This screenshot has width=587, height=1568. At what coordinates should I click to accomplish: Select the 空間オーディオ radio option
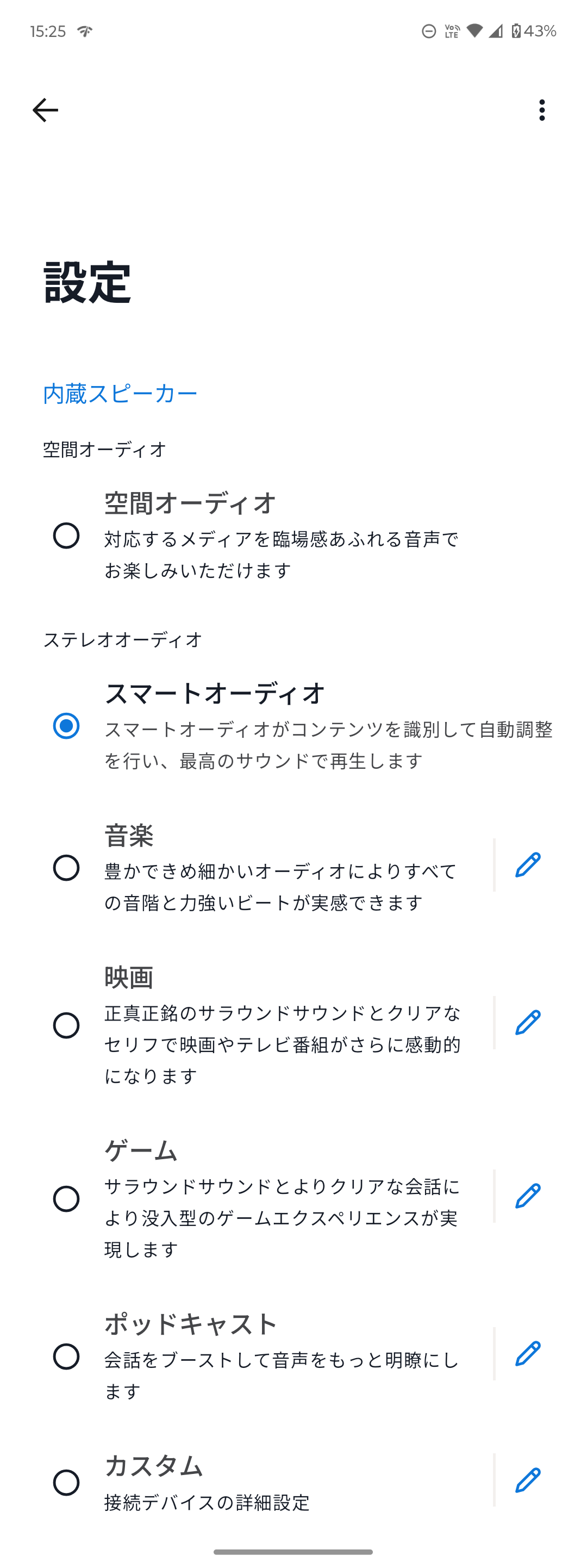coord(66,536)
